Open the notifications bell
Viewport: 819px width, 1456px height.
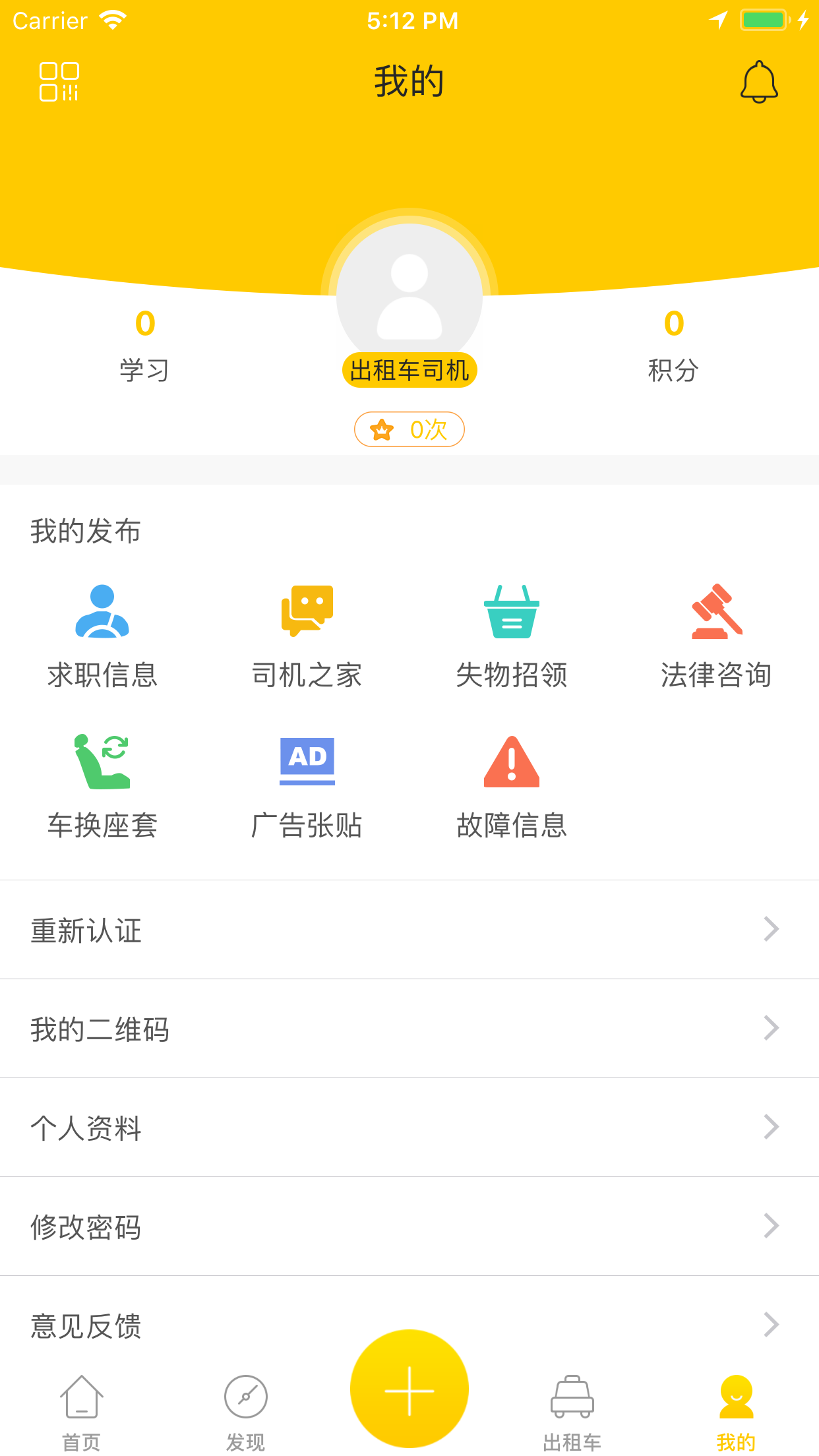click(759, 82)
